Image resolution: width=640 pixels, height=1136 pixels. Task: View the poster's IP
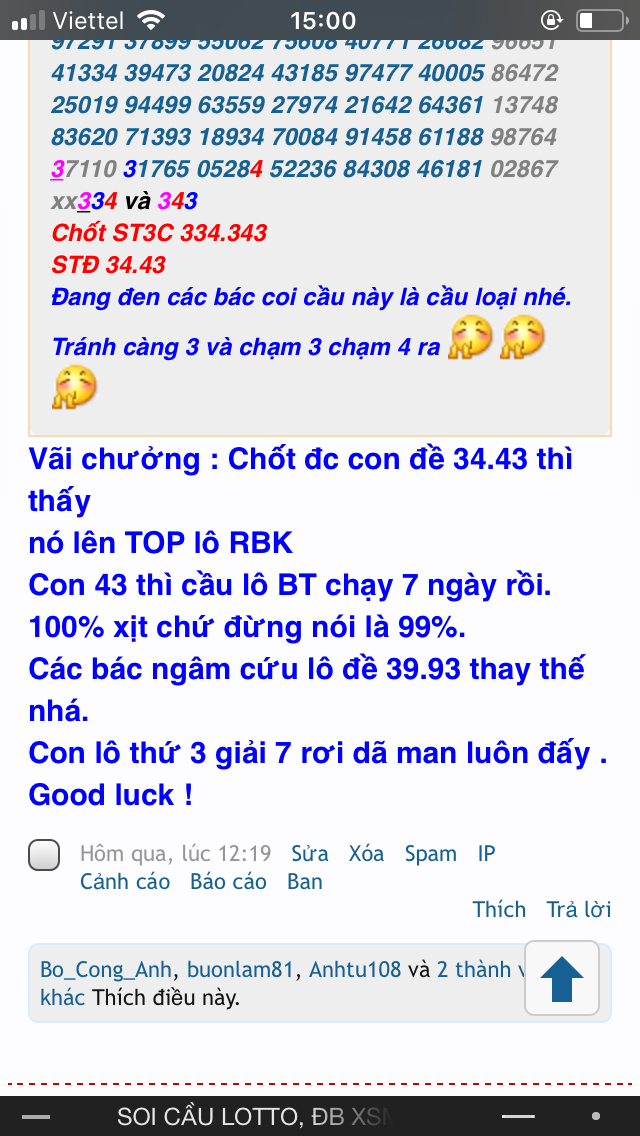click(x=486, y=854)
